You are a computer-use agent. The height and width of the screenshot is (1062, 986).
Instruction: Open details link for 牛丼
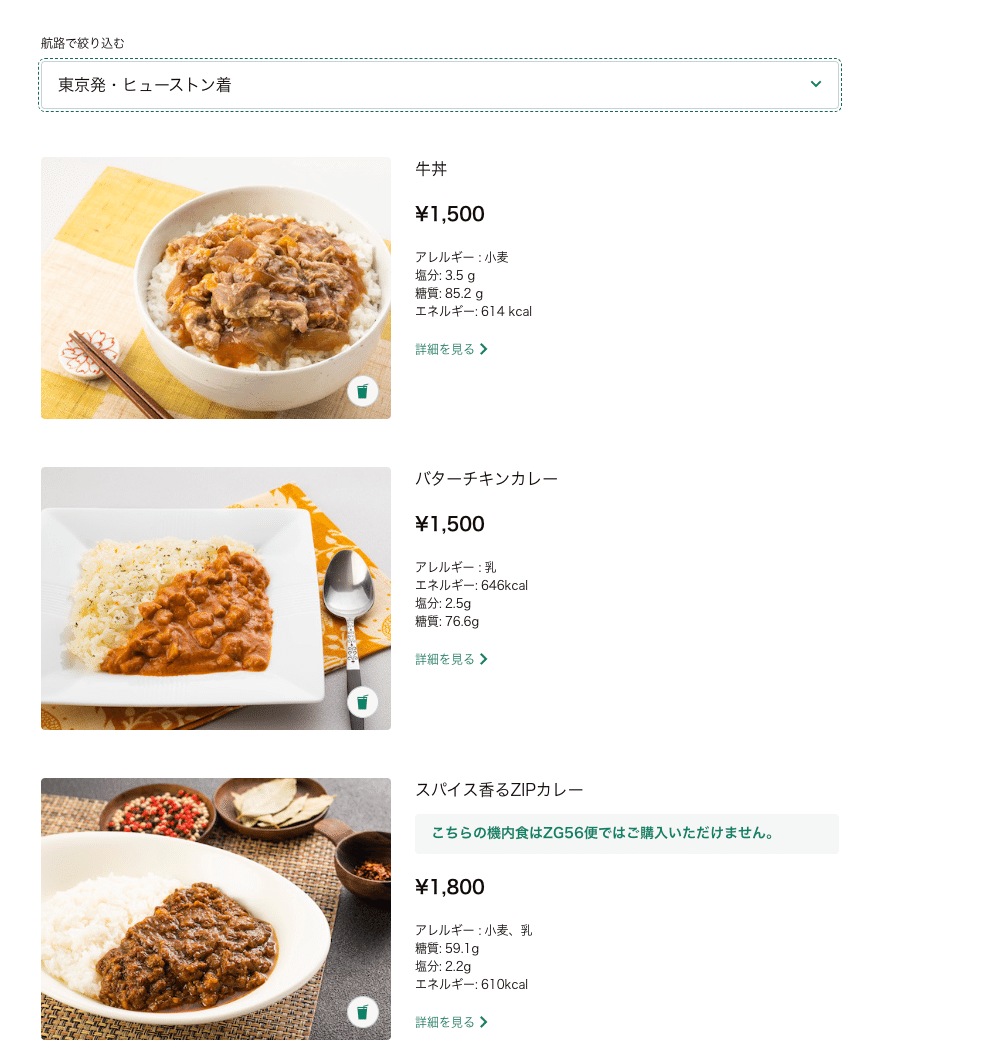[x=451, y=349]
